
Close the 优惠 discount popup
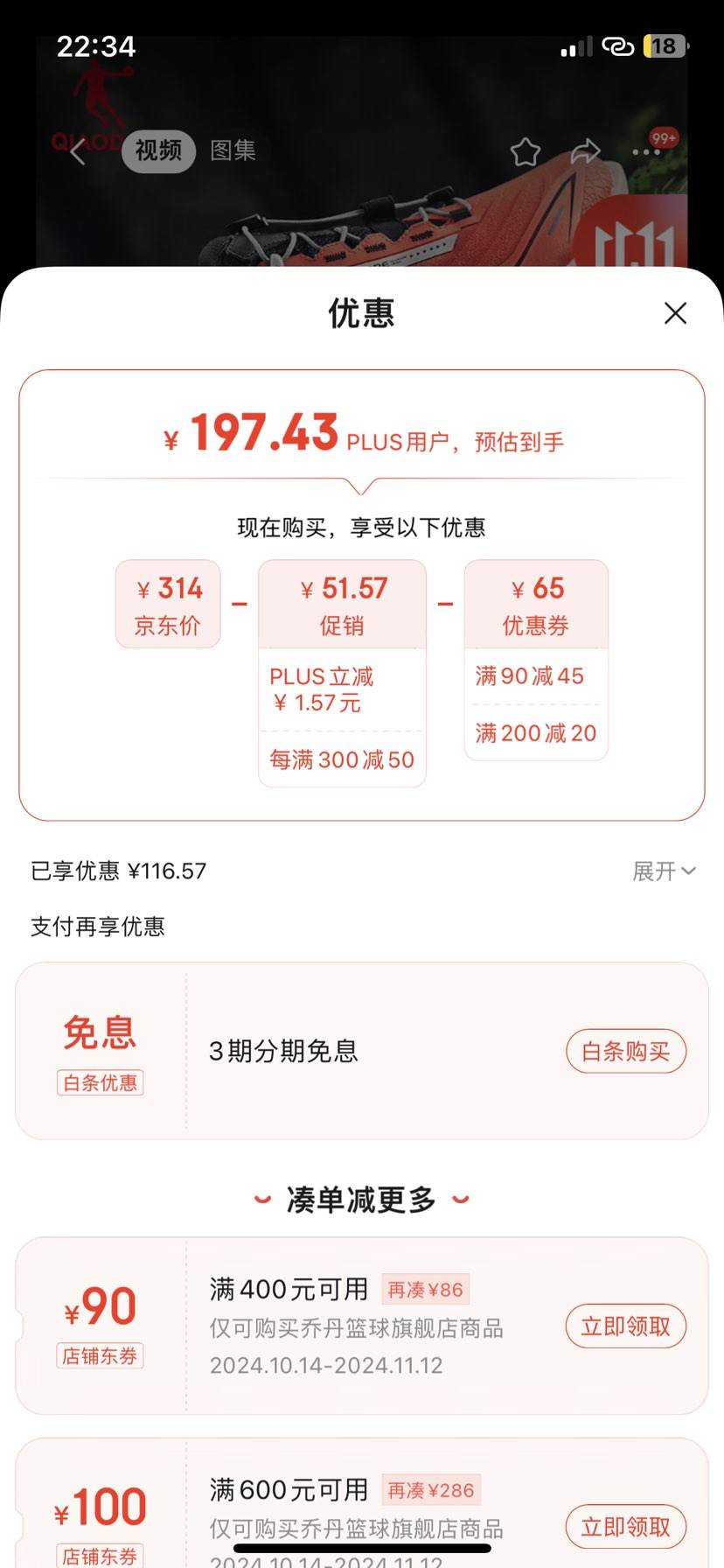tap(675, 313)
